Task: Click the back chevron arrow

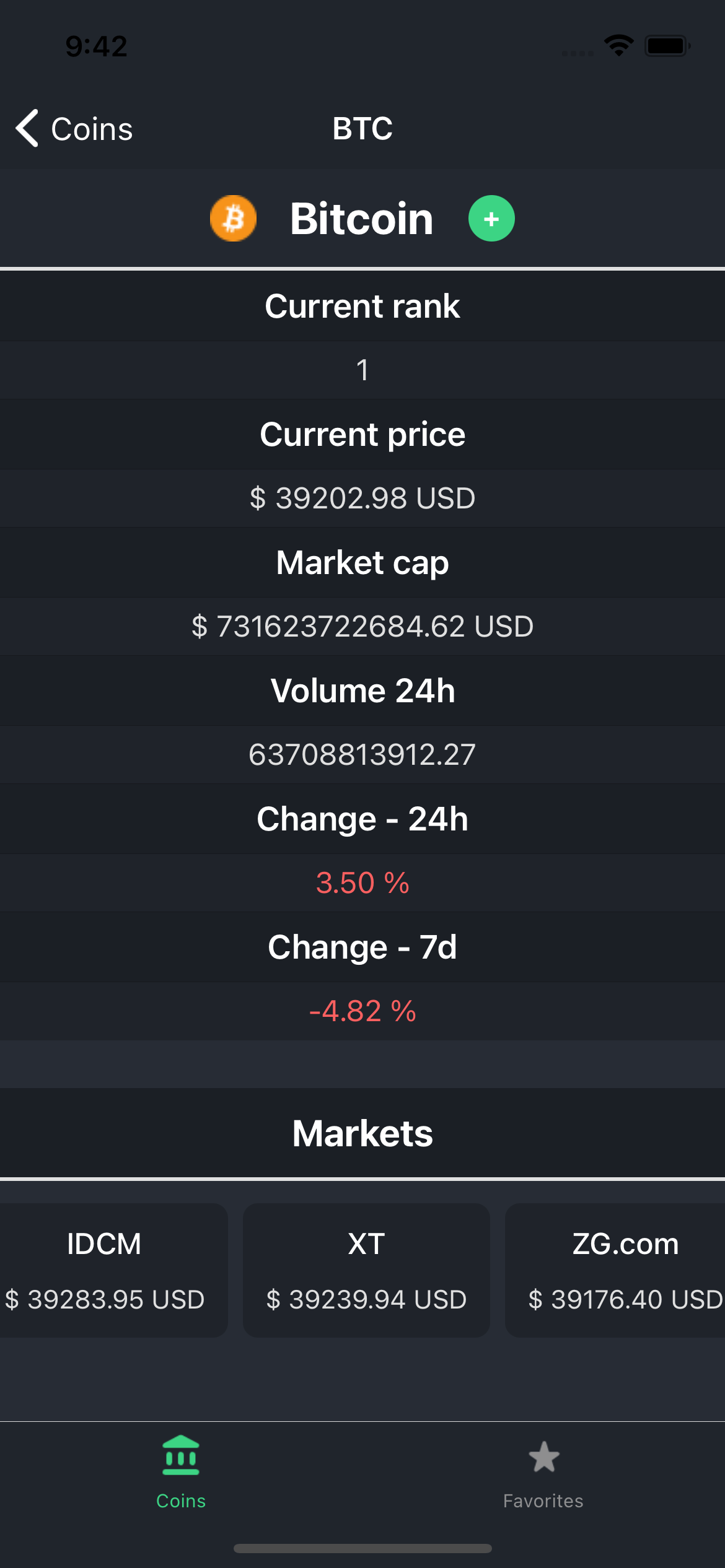Action: click(27, 128)
